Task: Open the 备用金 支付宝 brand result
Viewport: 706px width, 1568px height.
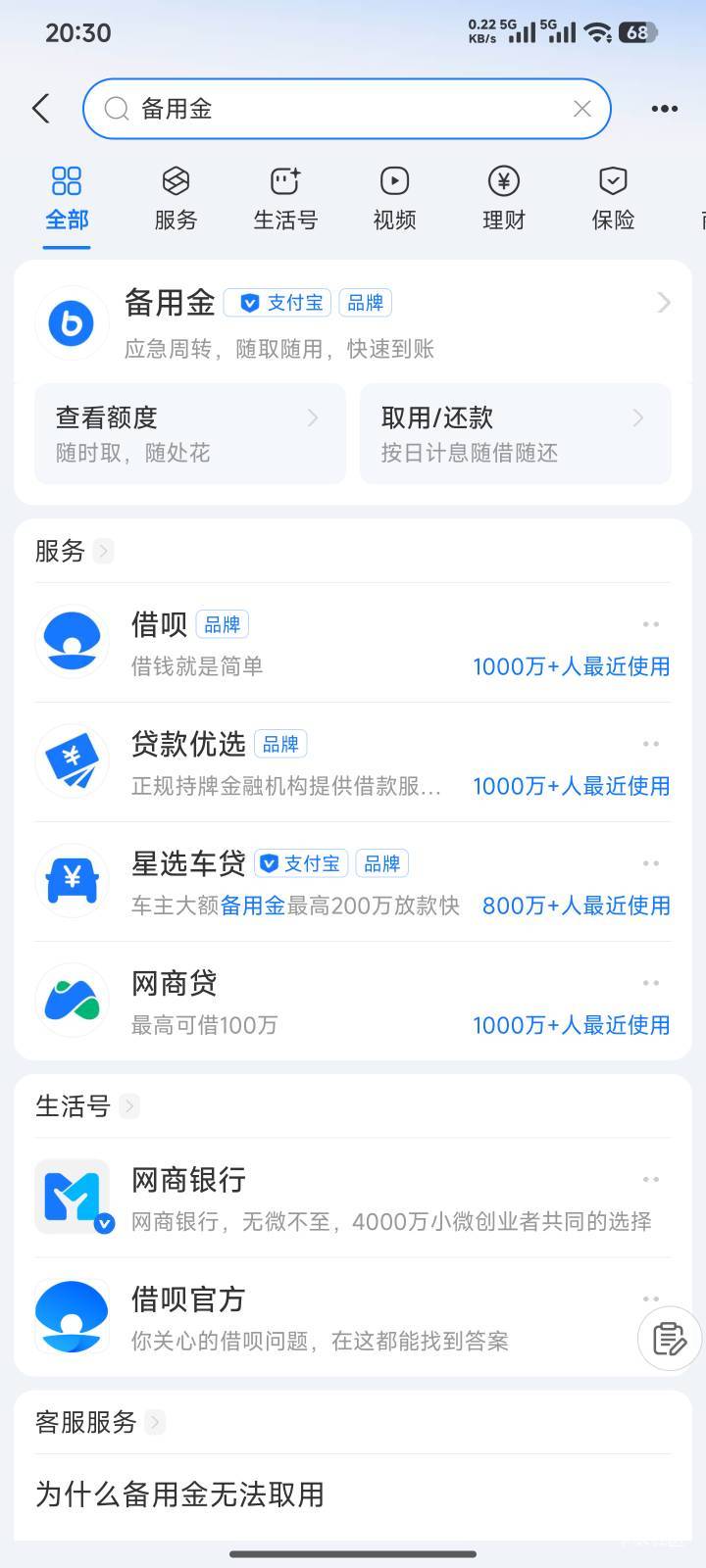Action: (x=353, y=321)
